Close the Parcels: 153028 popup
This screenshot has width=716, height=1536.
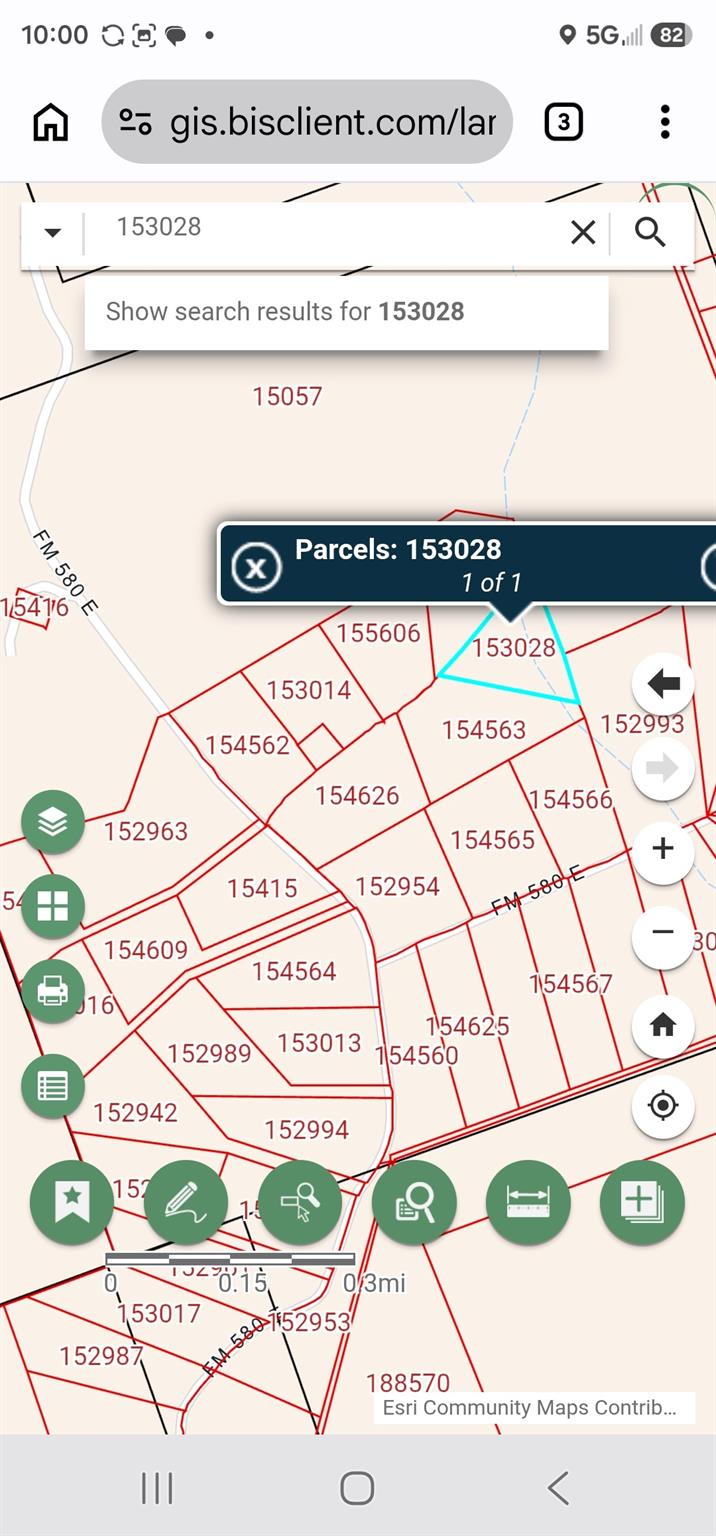click(x=256, y=568)
